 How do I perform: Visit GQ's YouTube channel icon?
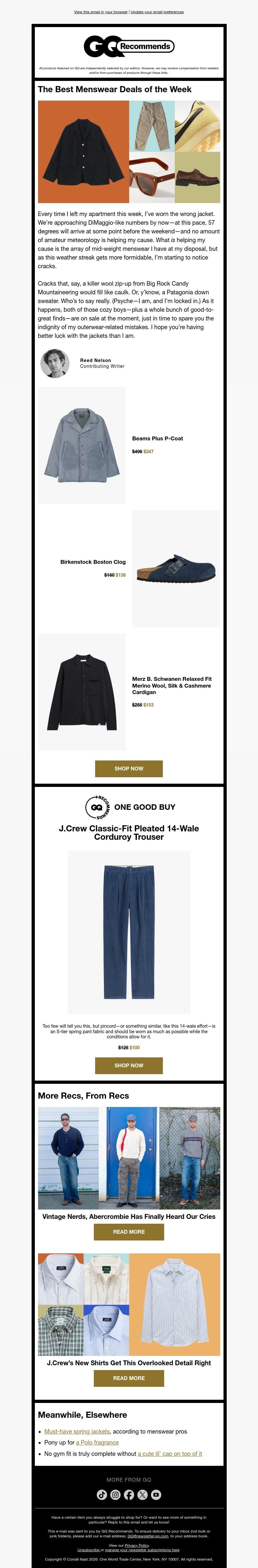point(156,1494)
